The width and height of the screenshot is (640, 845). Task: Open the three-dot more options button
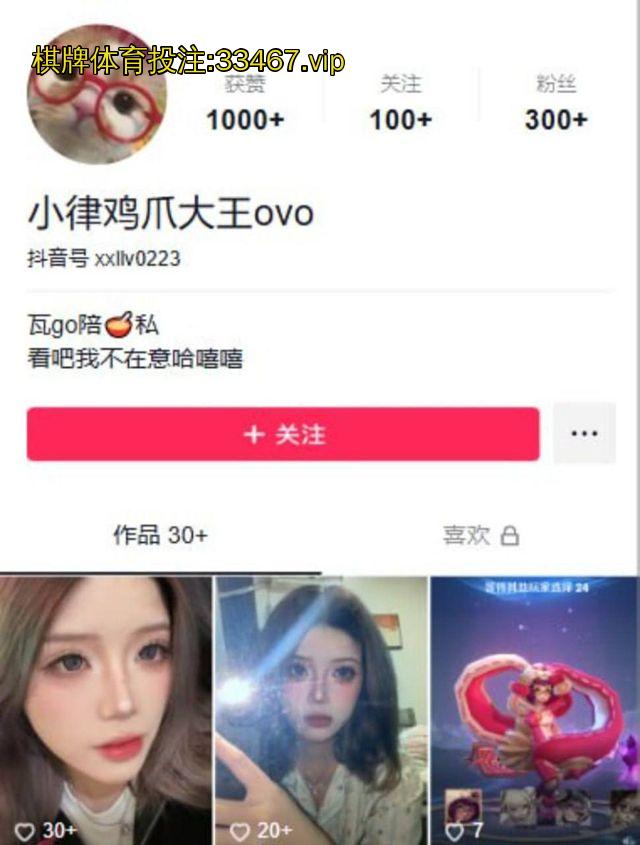coord(584,434)
